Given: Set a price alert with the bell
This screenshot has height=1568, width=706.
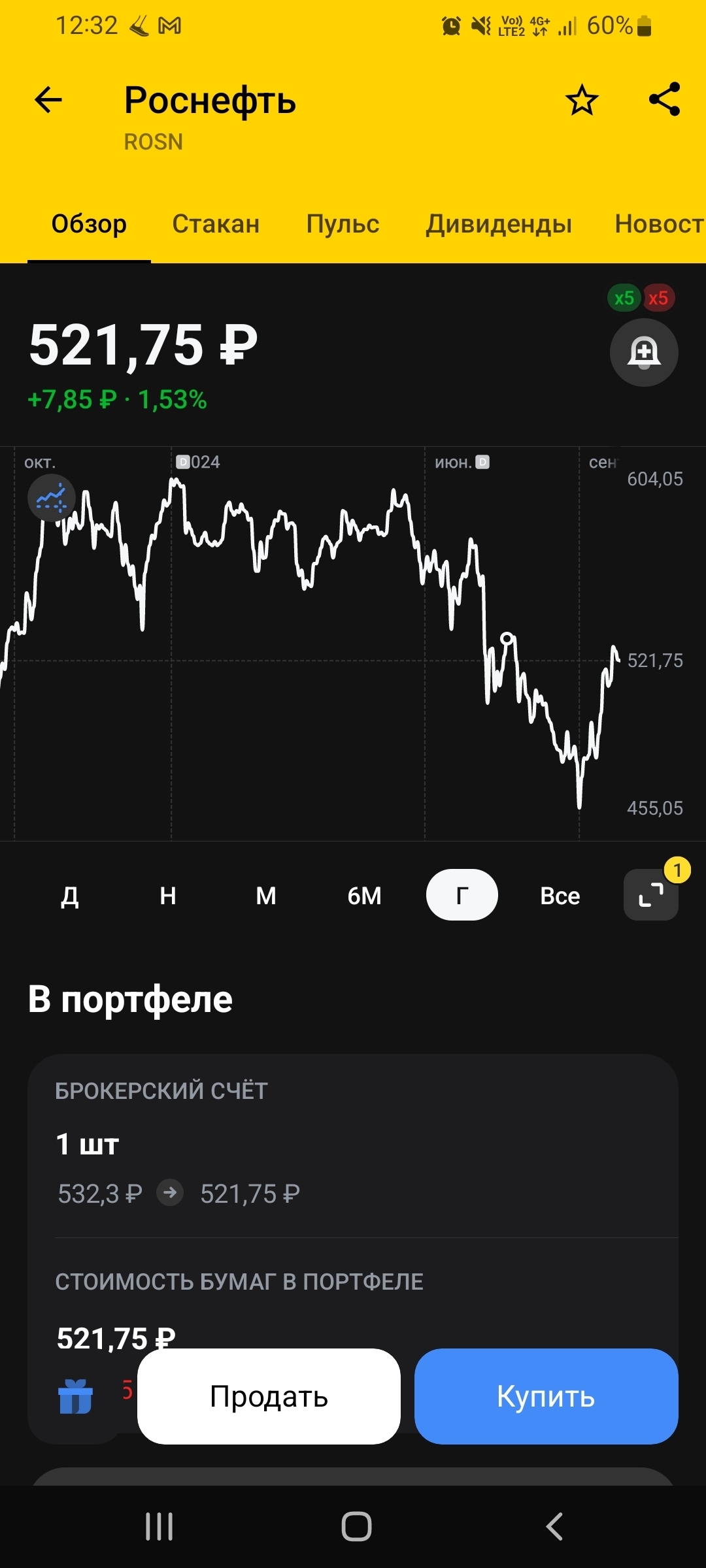Looking at the screenshot, I should (644, 352).
